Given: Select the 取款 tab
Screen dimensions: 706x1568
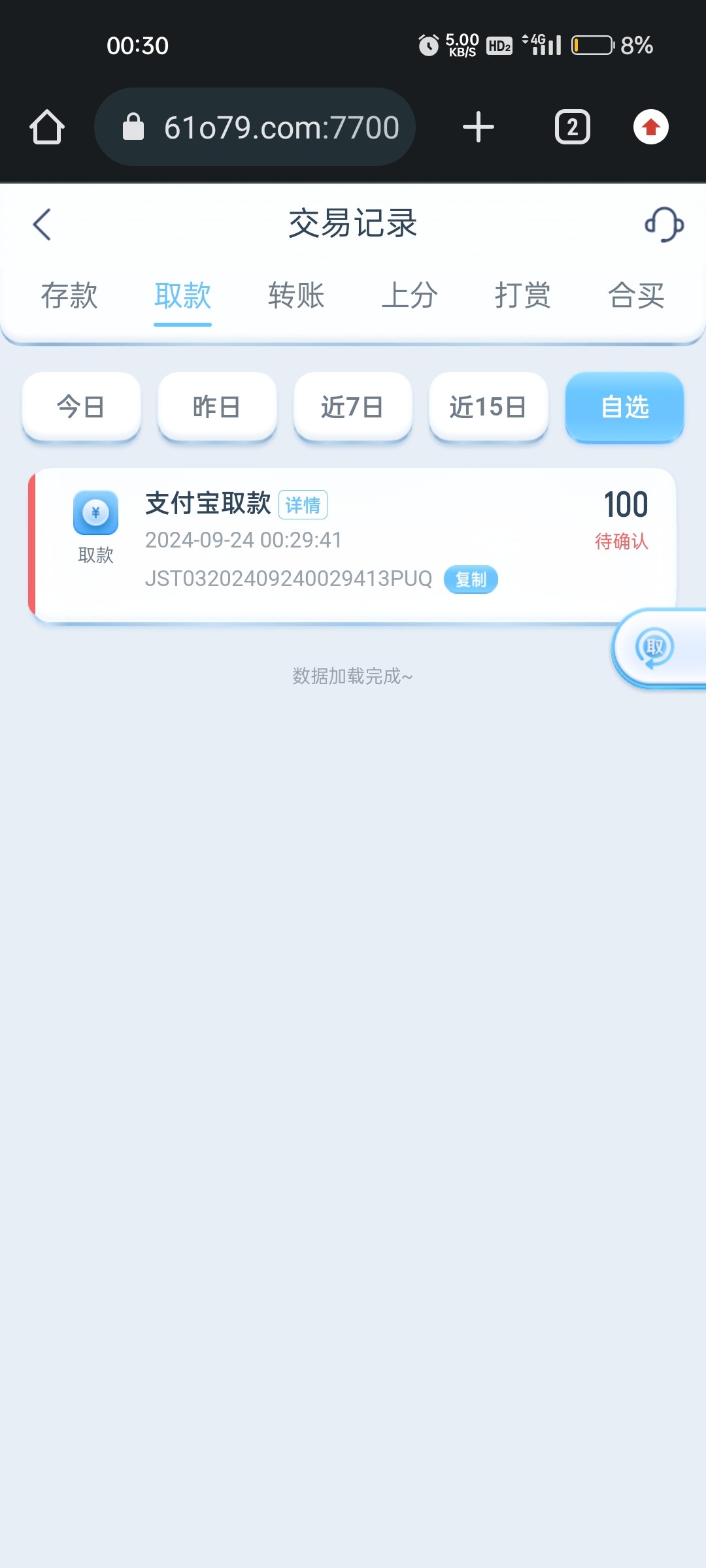Looking at the screenshot, I should point(182,295).
